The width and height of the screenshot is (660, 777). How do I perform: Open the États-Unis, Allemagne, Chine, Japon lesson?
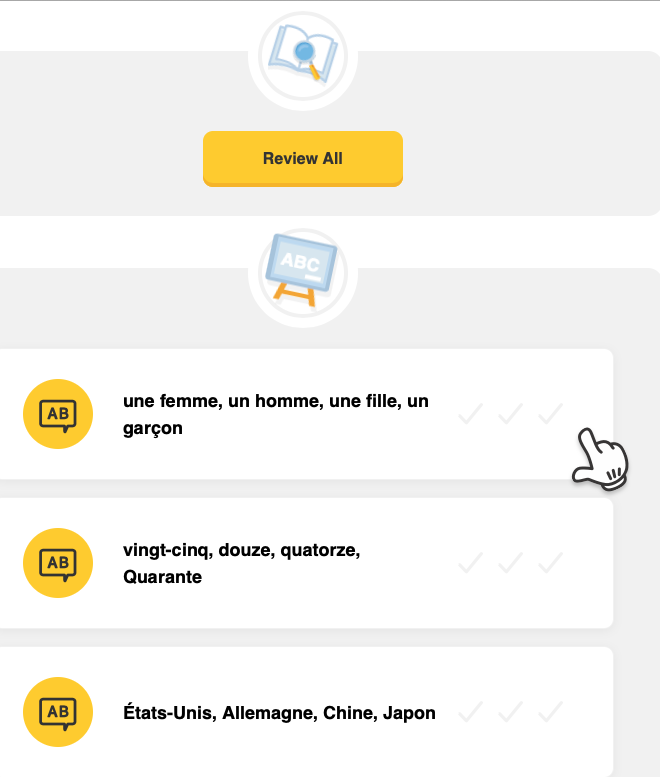click(x=279, y=713)
